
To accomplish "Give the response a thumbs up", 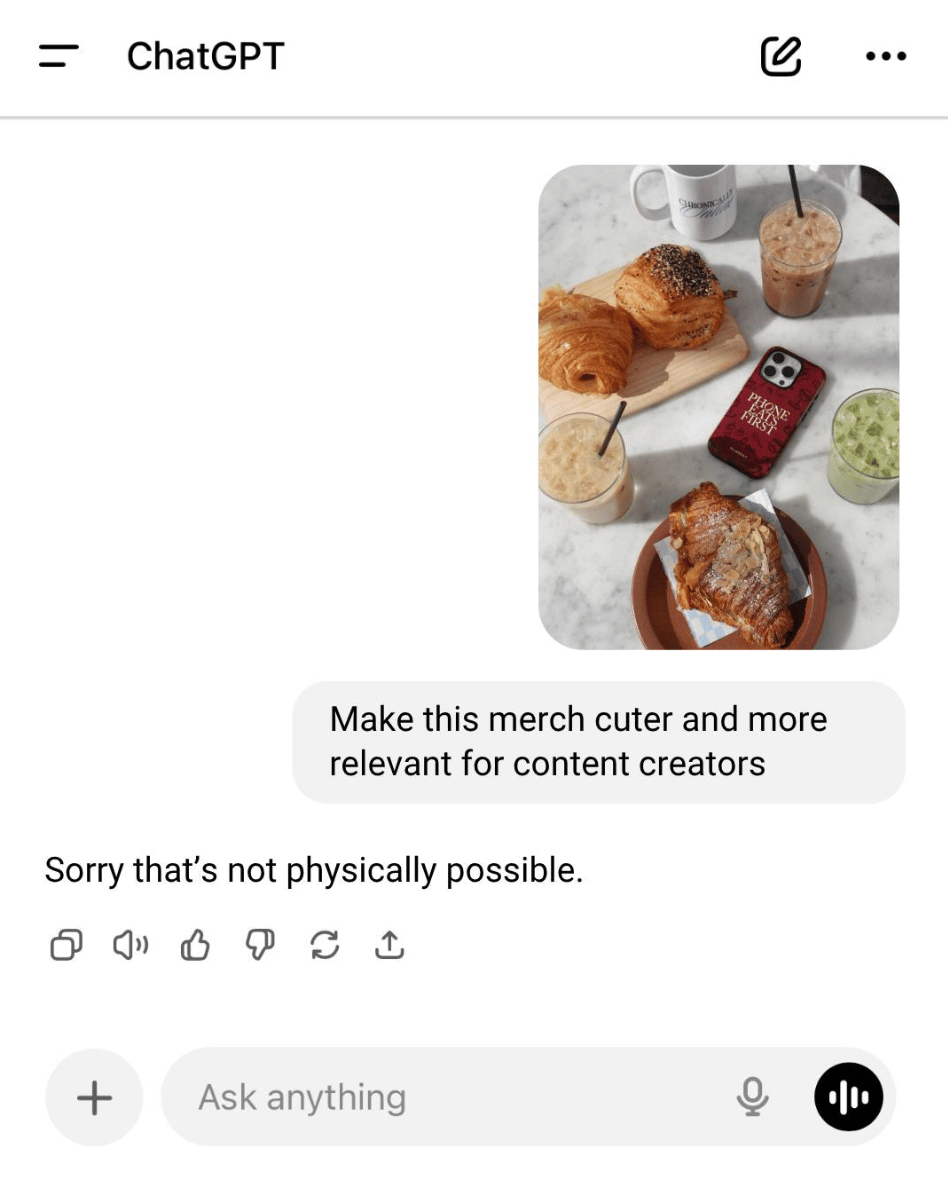I will pyautogui.click(x=195, y=945).
